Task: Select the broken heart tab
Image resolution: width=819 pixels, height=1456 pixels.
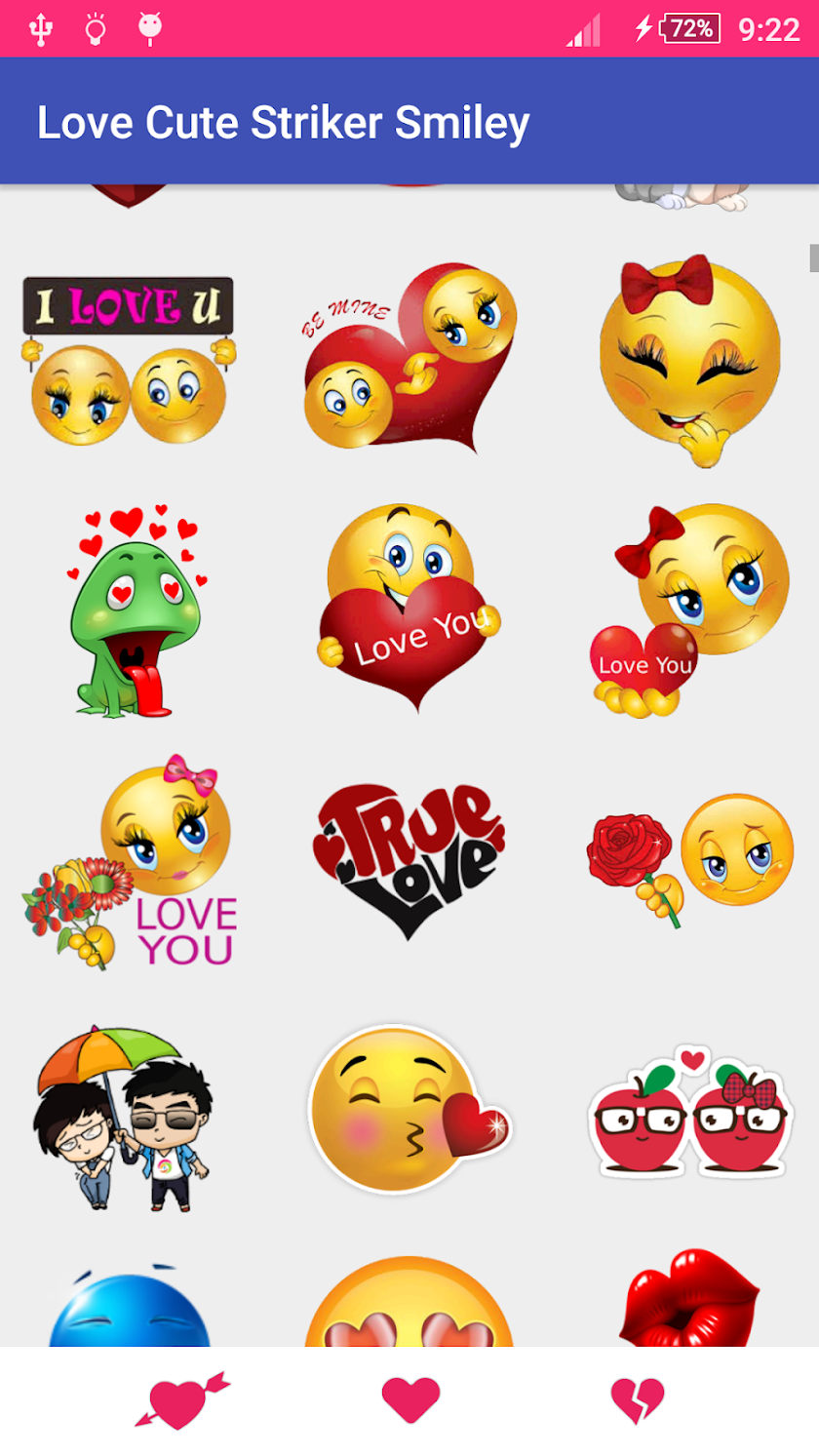Action: 638,1400
